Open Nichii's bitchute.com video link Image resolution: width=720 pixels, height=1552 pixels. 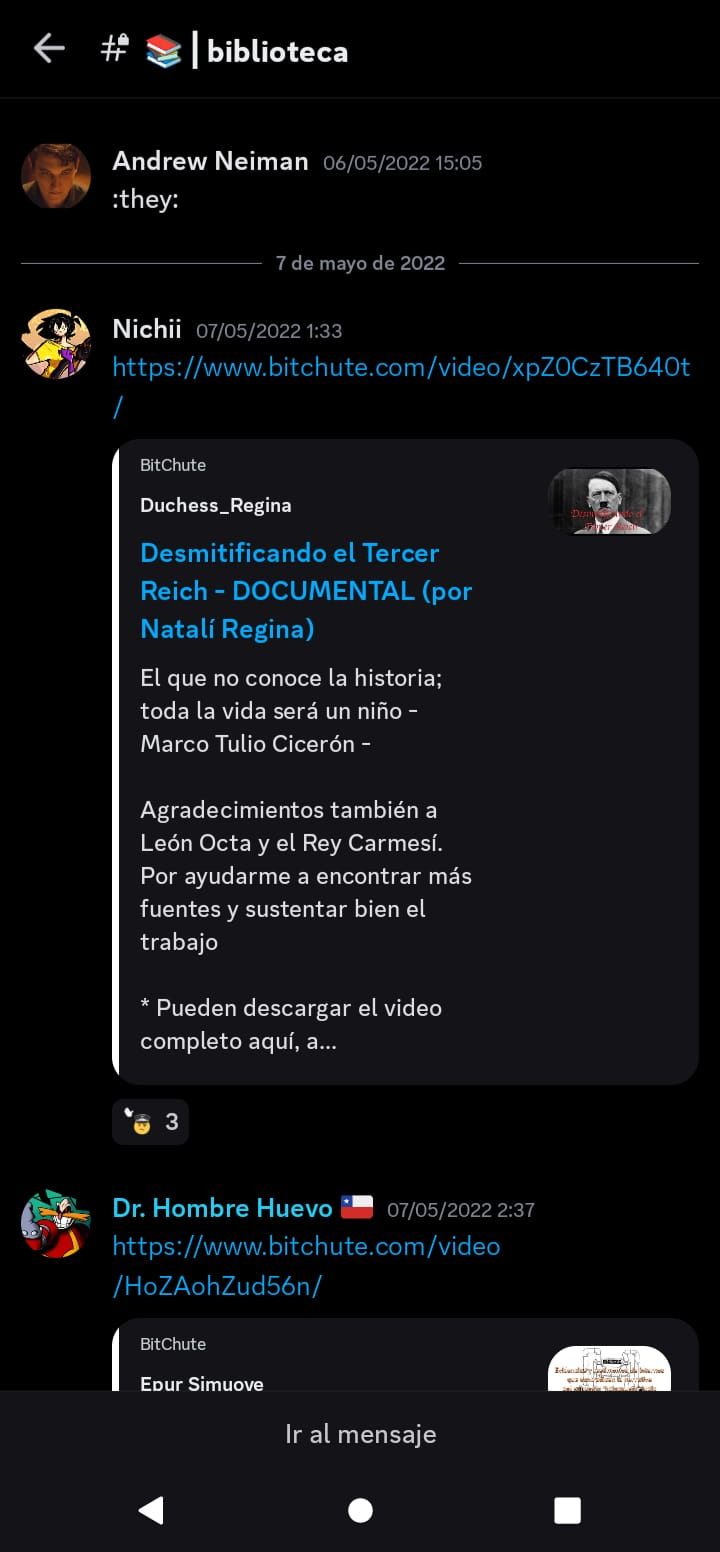click(x=400, y=368)
